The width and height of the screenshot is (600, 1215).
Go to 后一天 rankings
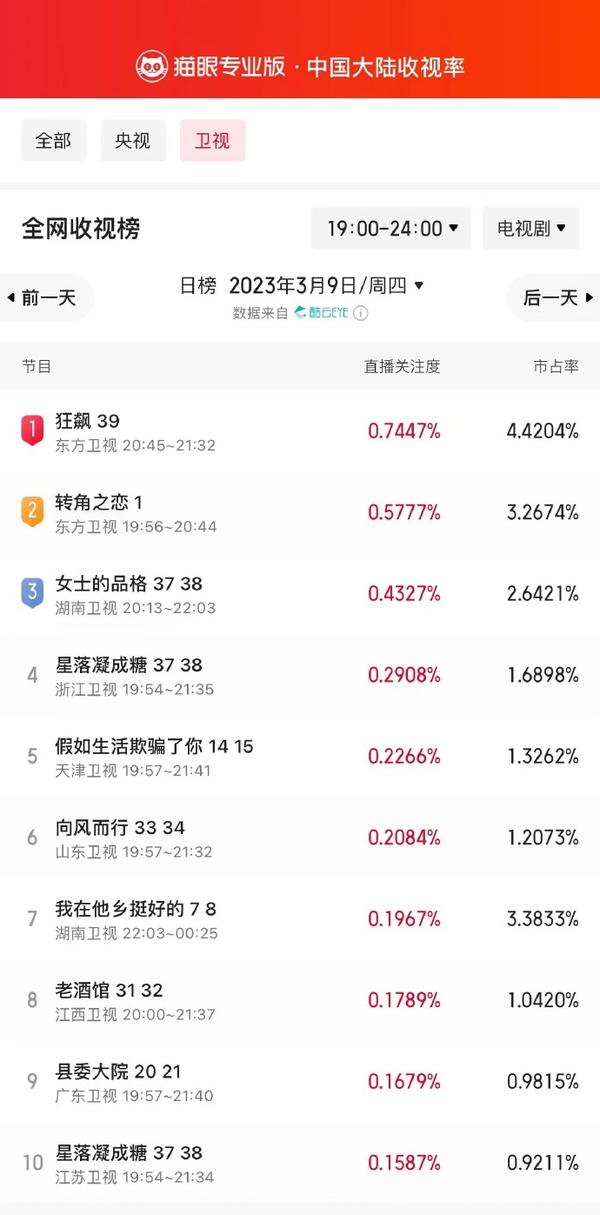(x=554, y=298)
